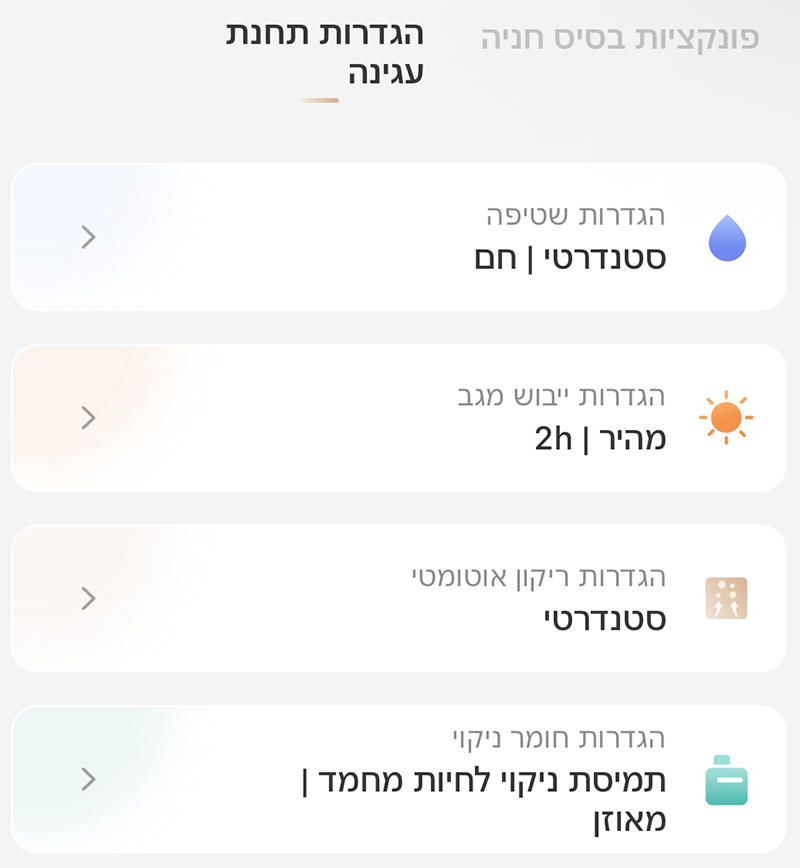Image resolution: width=800 pixels, height=868 pixels.
Task: Open הגדרות ייבוש מגב drying settings
Action: (x=399, y=418)
